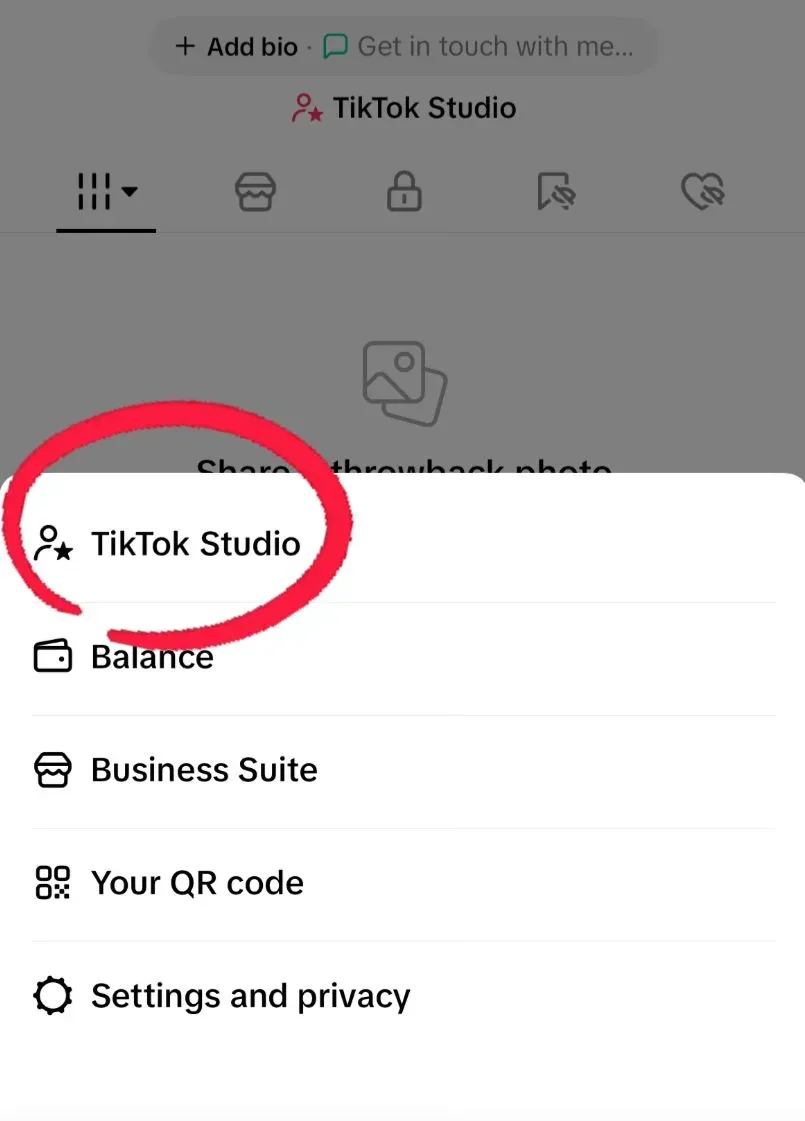Open Business Suite
Viewport: 805px width, 1121px height.
pyautogui.click(x=204, y=770)
